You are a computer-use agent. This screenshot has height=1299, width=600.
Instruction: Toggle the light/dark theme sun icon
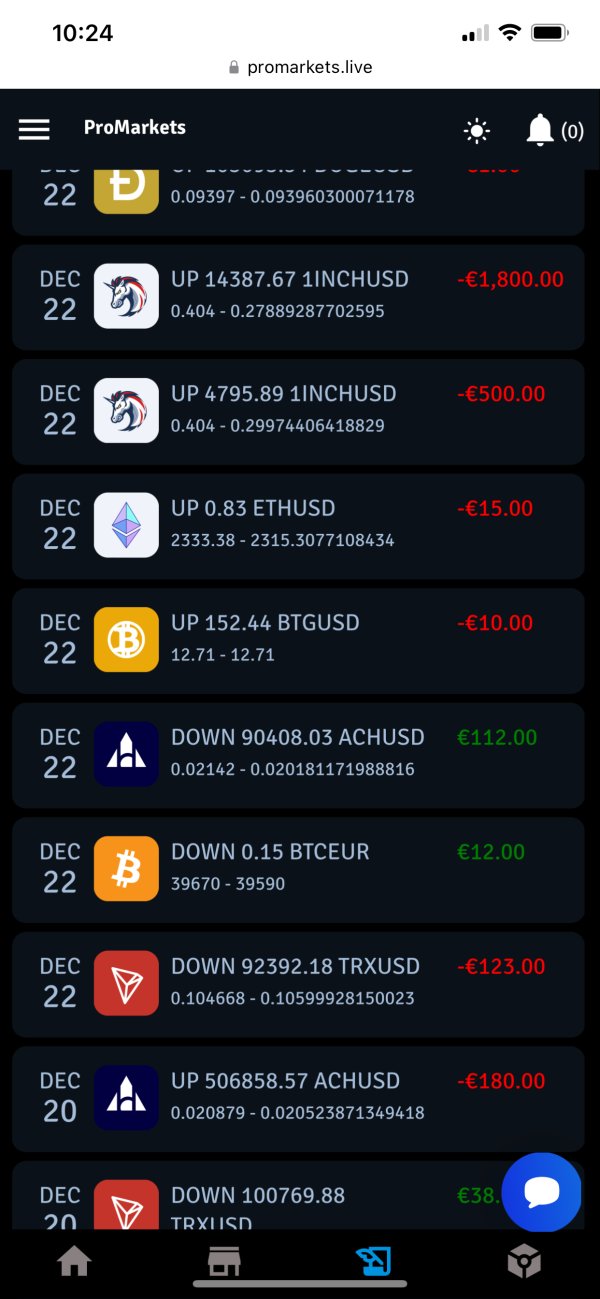pyautogui.click(x=477, y=130)
